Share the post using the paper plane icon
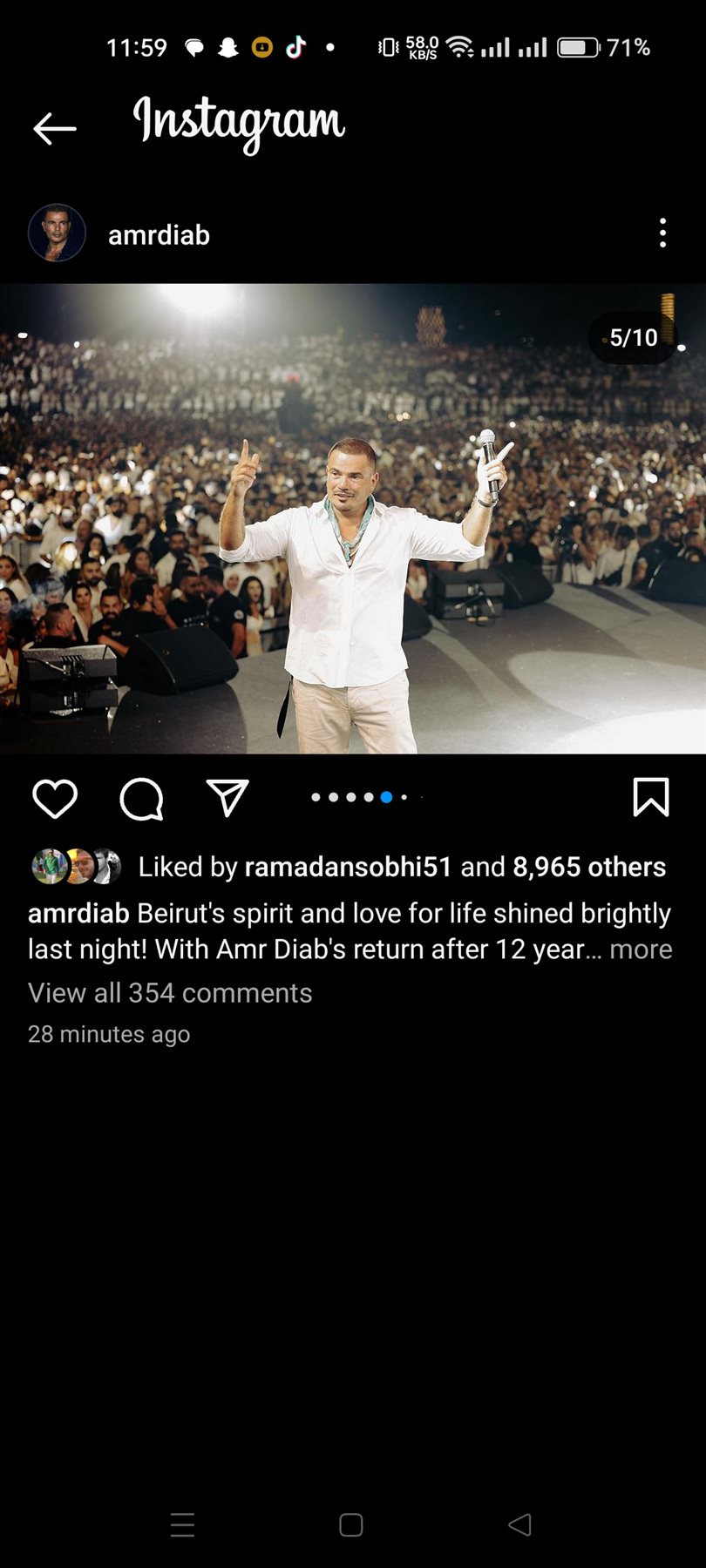Image resolution: width=706 pixels, height=1568 pixels. point(227,798)
